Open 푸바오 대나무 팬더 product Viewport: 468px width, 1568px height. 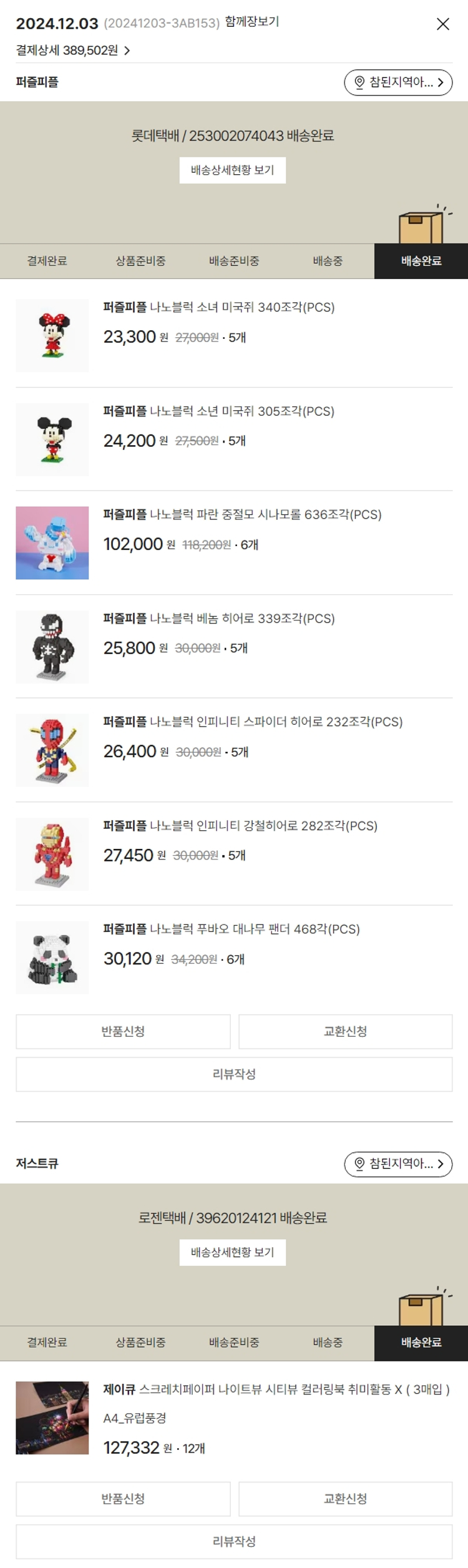pos(232,929)
